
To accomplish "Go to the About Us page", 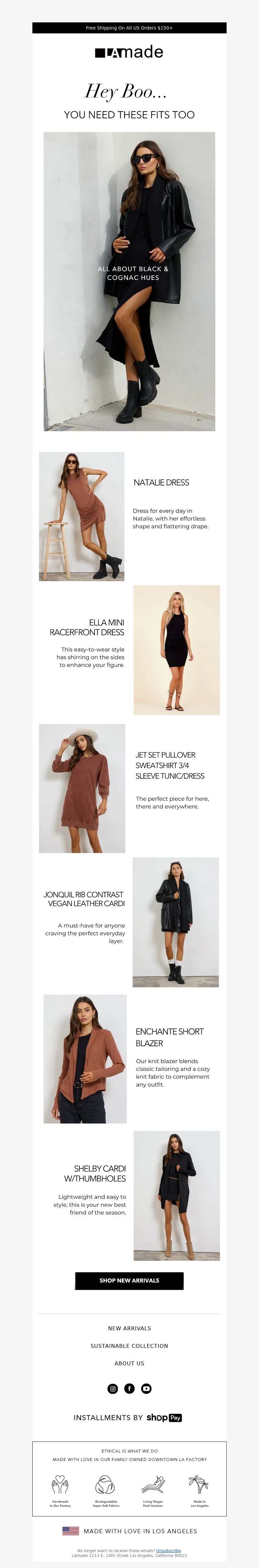I will tap(129, 1363).
